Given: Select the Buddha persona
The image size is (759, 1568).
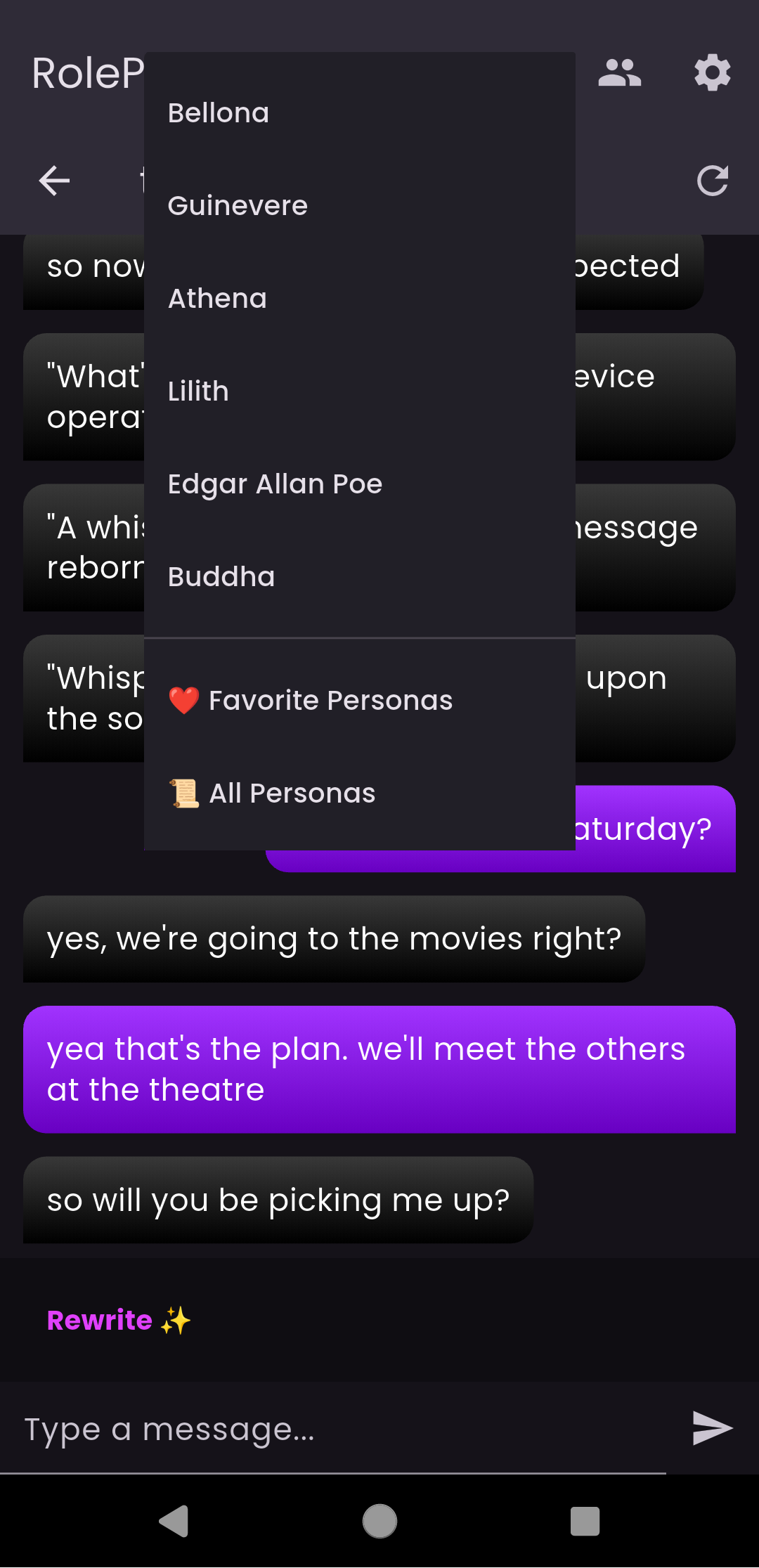Looking at the screenshot, I should pyautogui.click(x=221, y=577).
